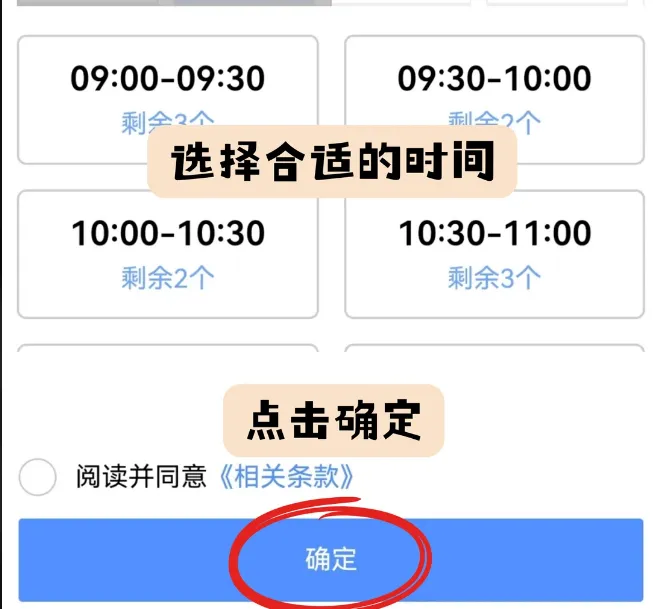Check the 阅读并同意 agreement circle
The image size is (653, 609).
tap(38, 477)
